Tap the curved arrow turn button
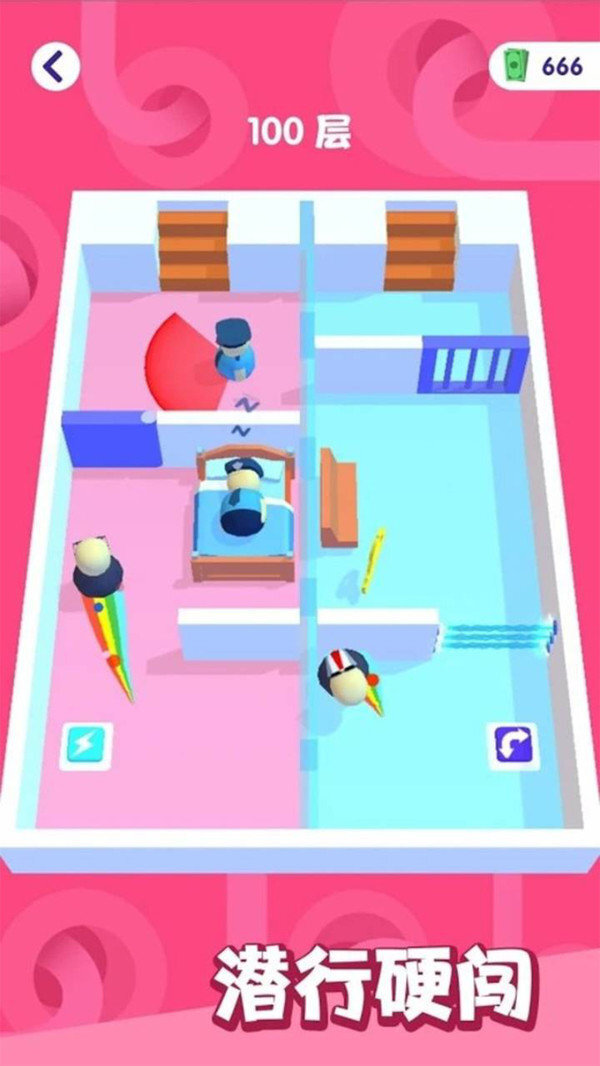This screenshot has height=1066, width=600. coord(514,745)
